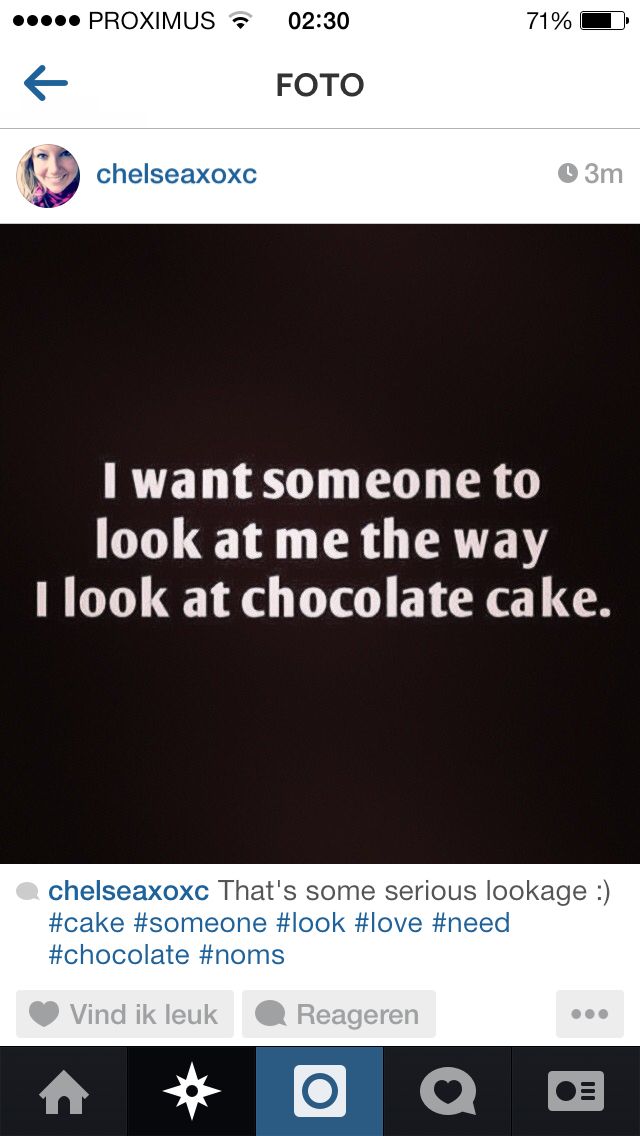Switch to the Home feed tab
The height and width of the screenshot is (1136, 640).
[x=64, y=1091]
